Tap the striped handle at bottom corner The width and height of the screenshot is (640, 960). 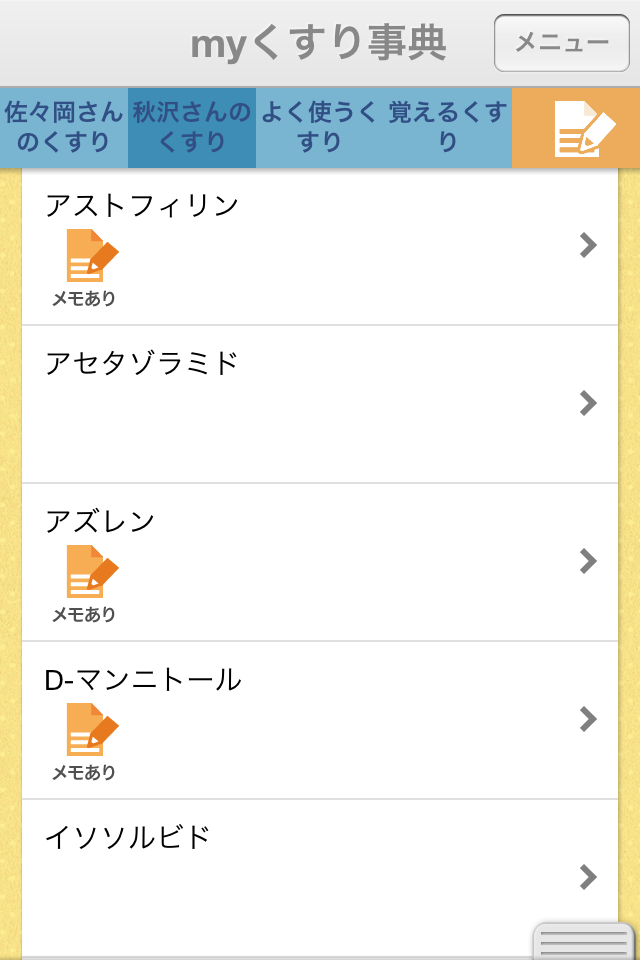(586, 943)
